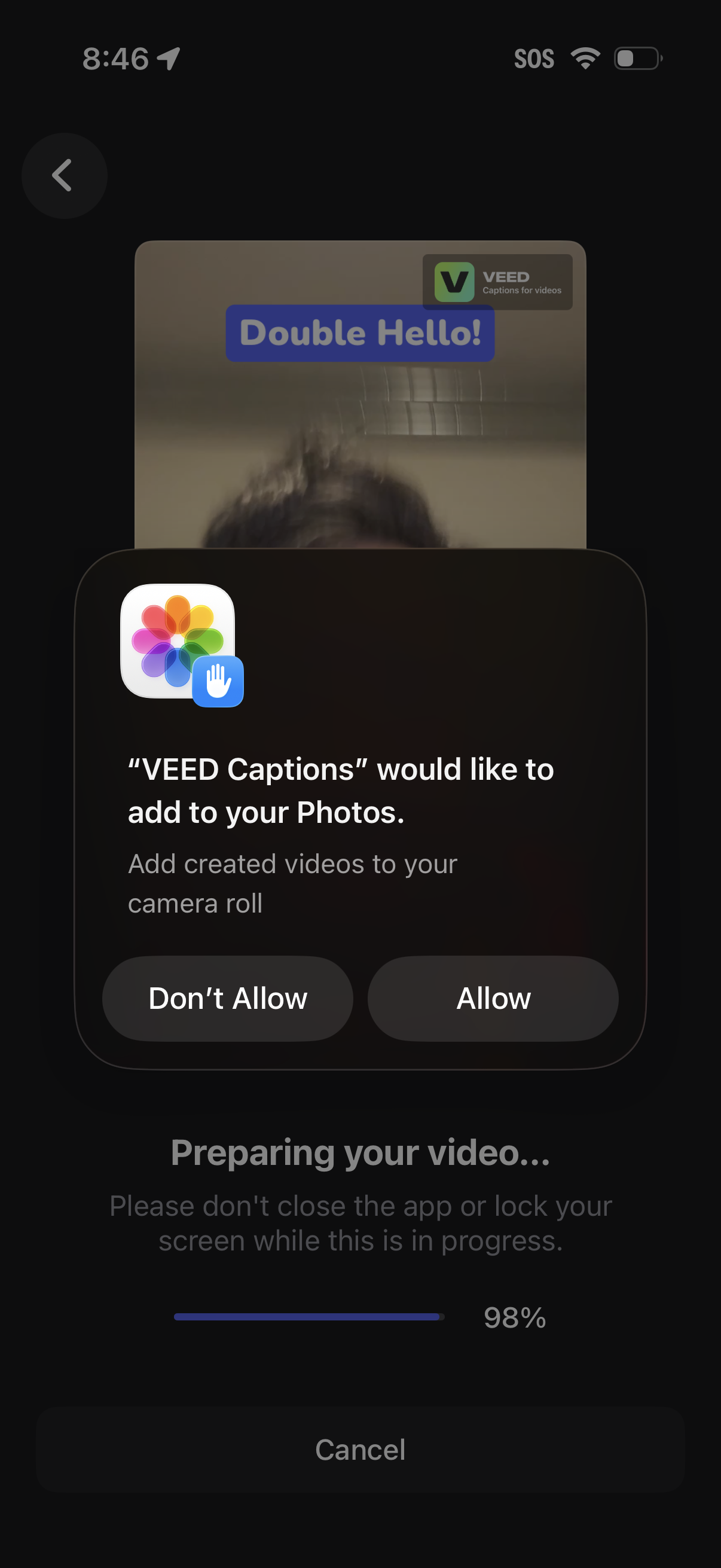Tap the battery indicator in the status bar
Viewport: 721px width, 1568px height.
click(637, 59)
